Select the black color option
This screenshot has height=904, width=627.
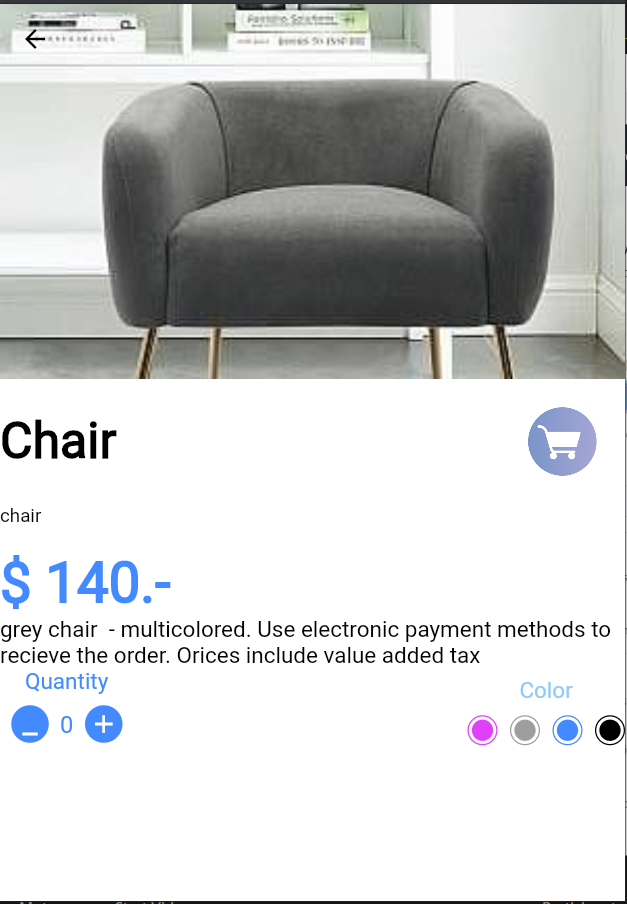[x=609, y=731]
